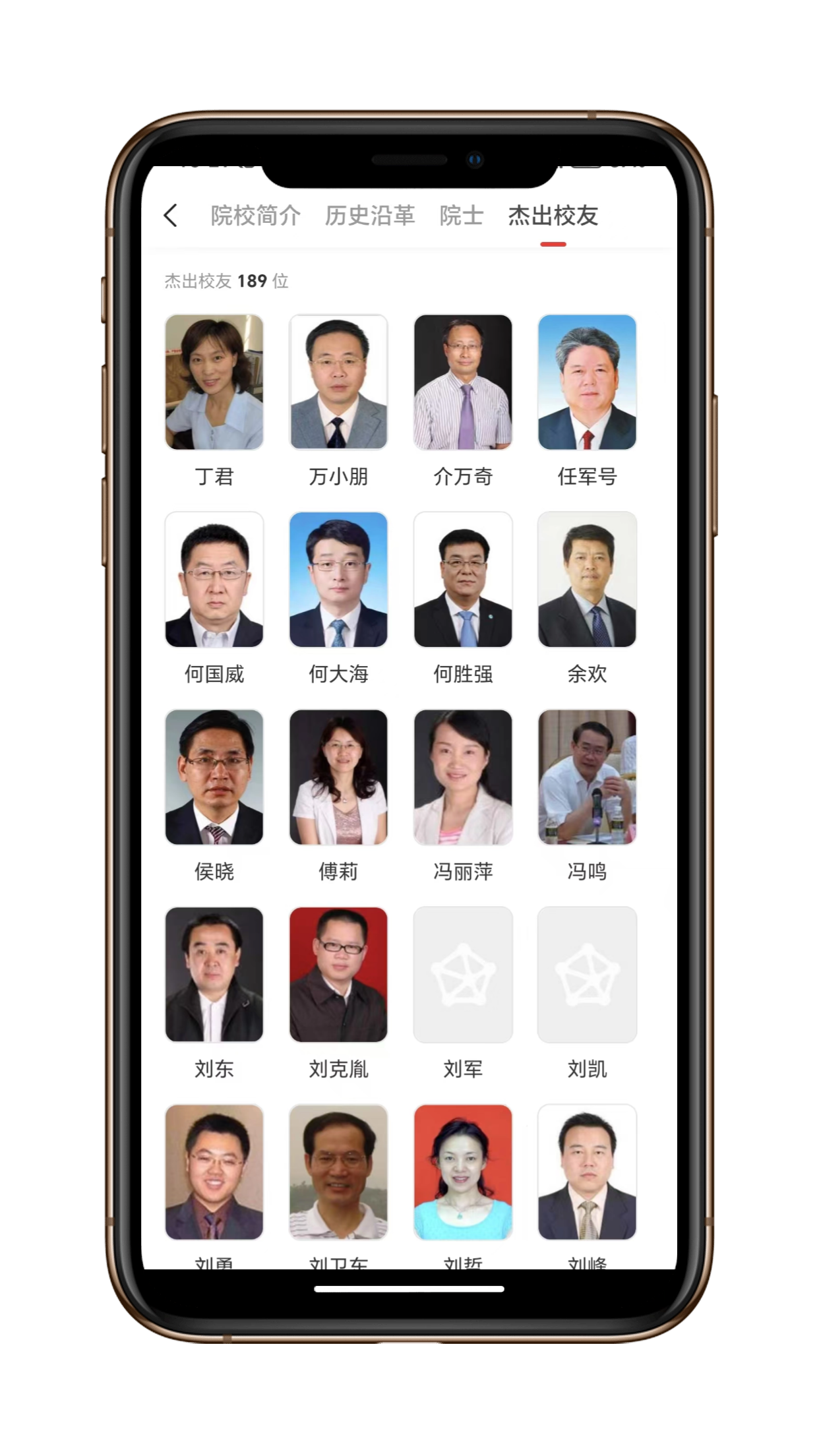Viewport: 819px width, 1456px height.
Task: Select the 杰出校友 tab
Action: 553,216
